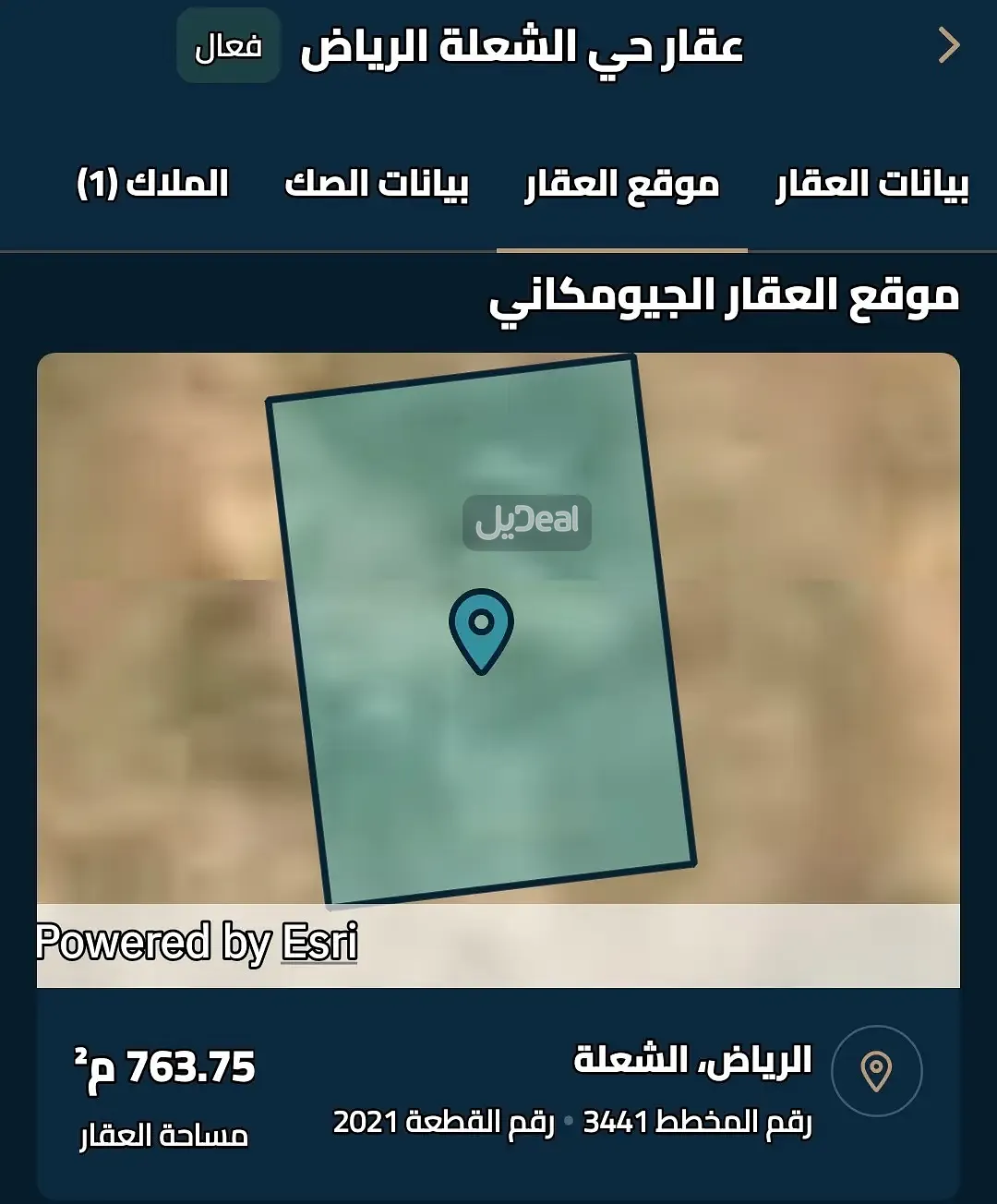
Task: Open the Esri attribution link
Action: pyautogui.click(x=319, y=943)
